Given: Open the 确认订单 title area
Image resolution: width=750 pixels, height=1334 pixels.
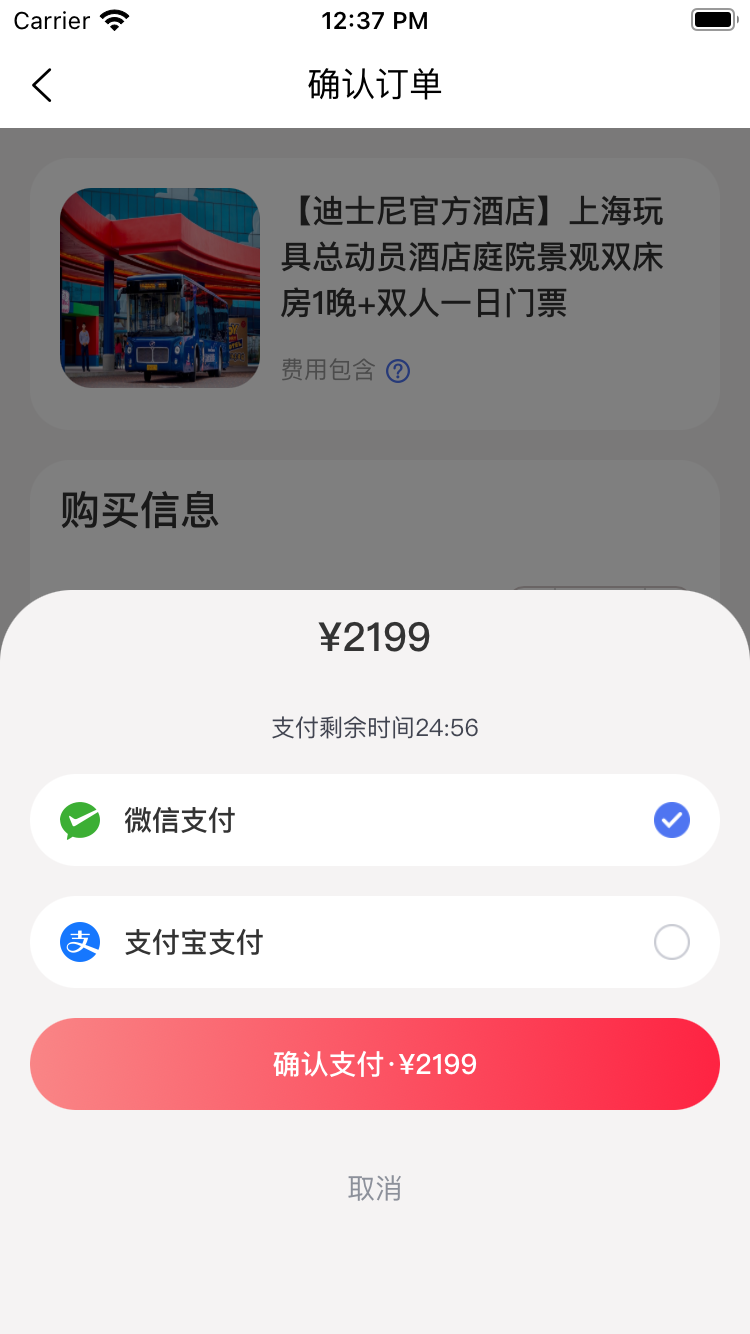Looking at the screenshot, I should 374,85.
